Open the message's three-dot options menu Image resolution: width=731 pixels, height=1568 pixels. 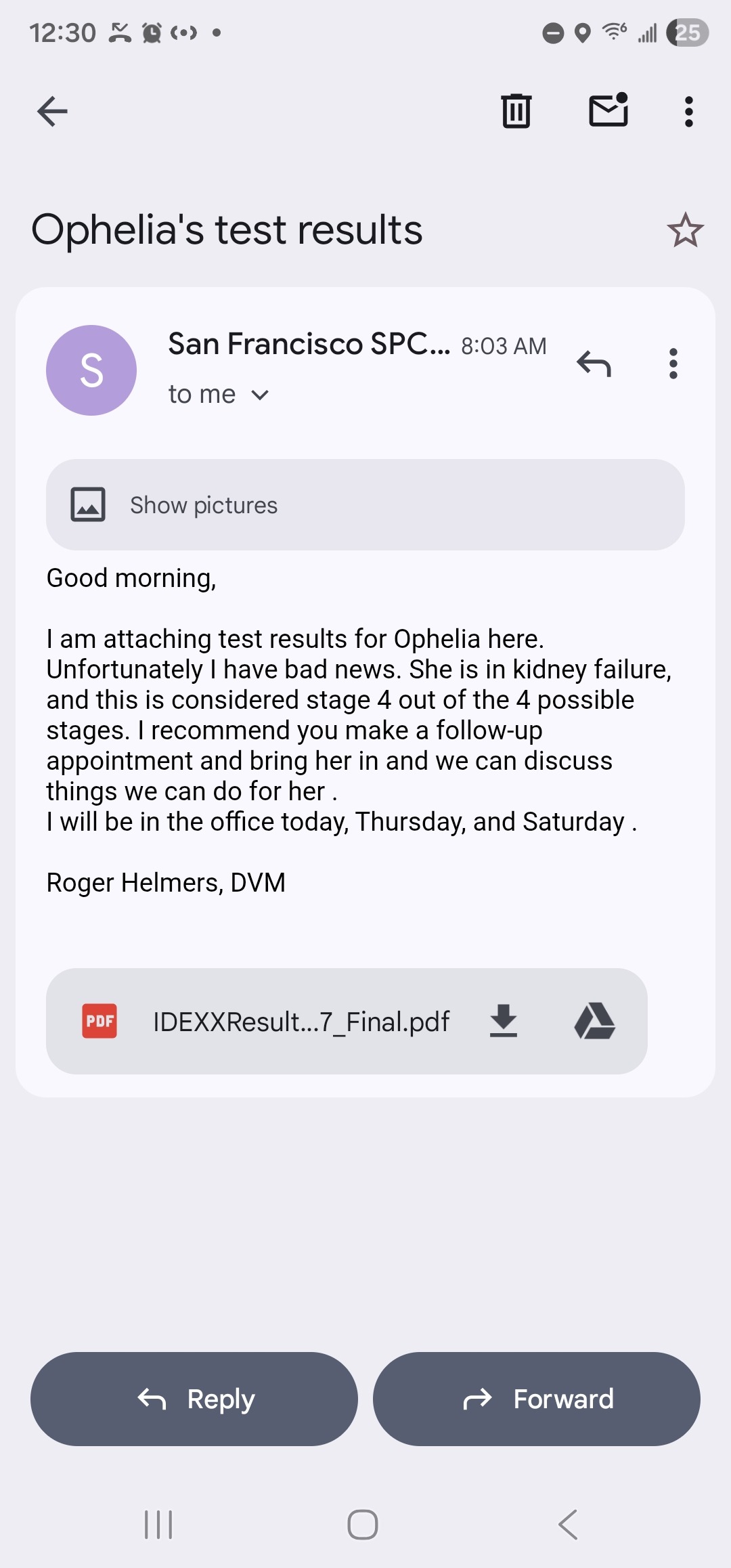(673, 364)
